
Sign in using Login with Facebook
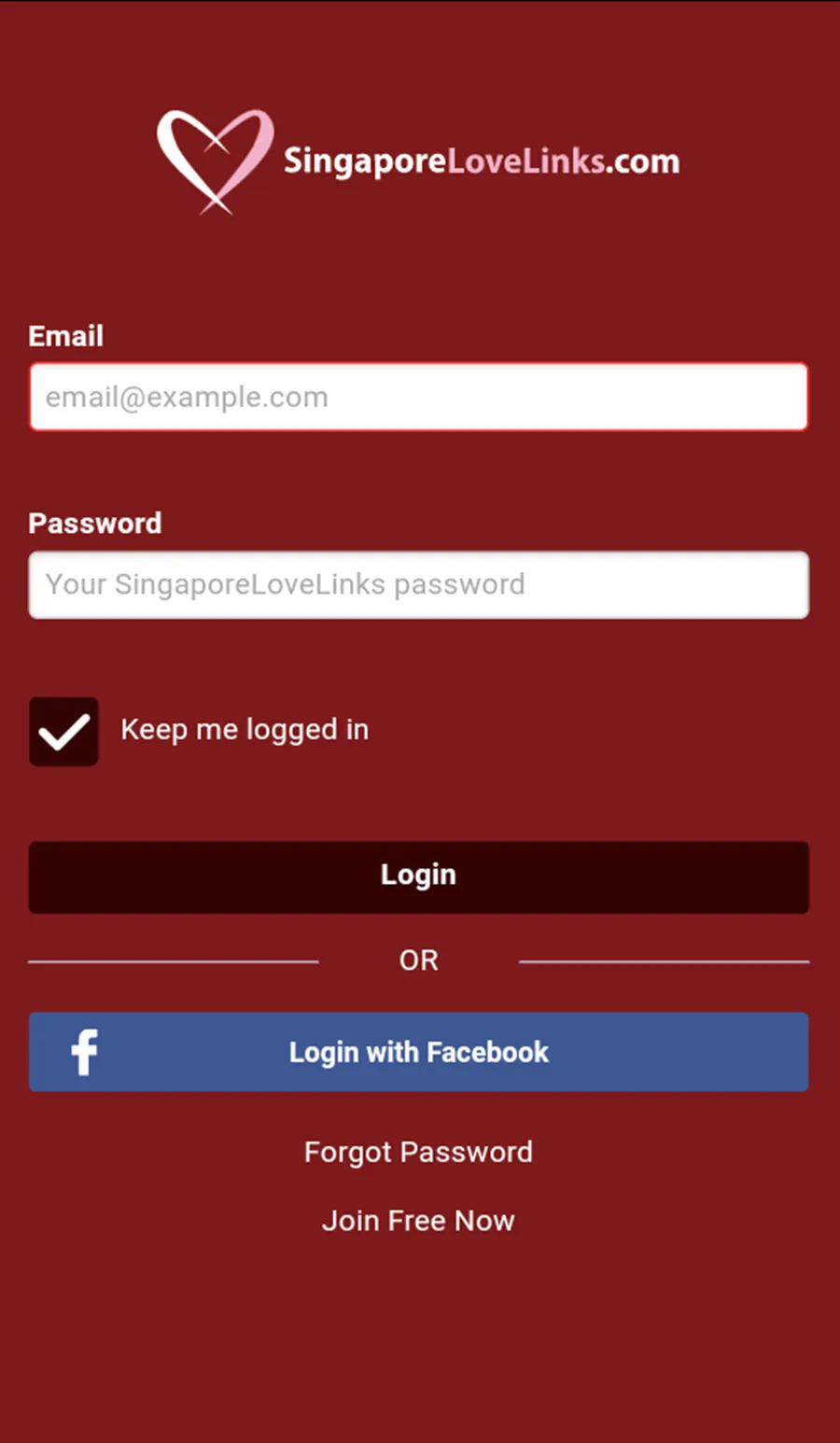[418, 1052]
